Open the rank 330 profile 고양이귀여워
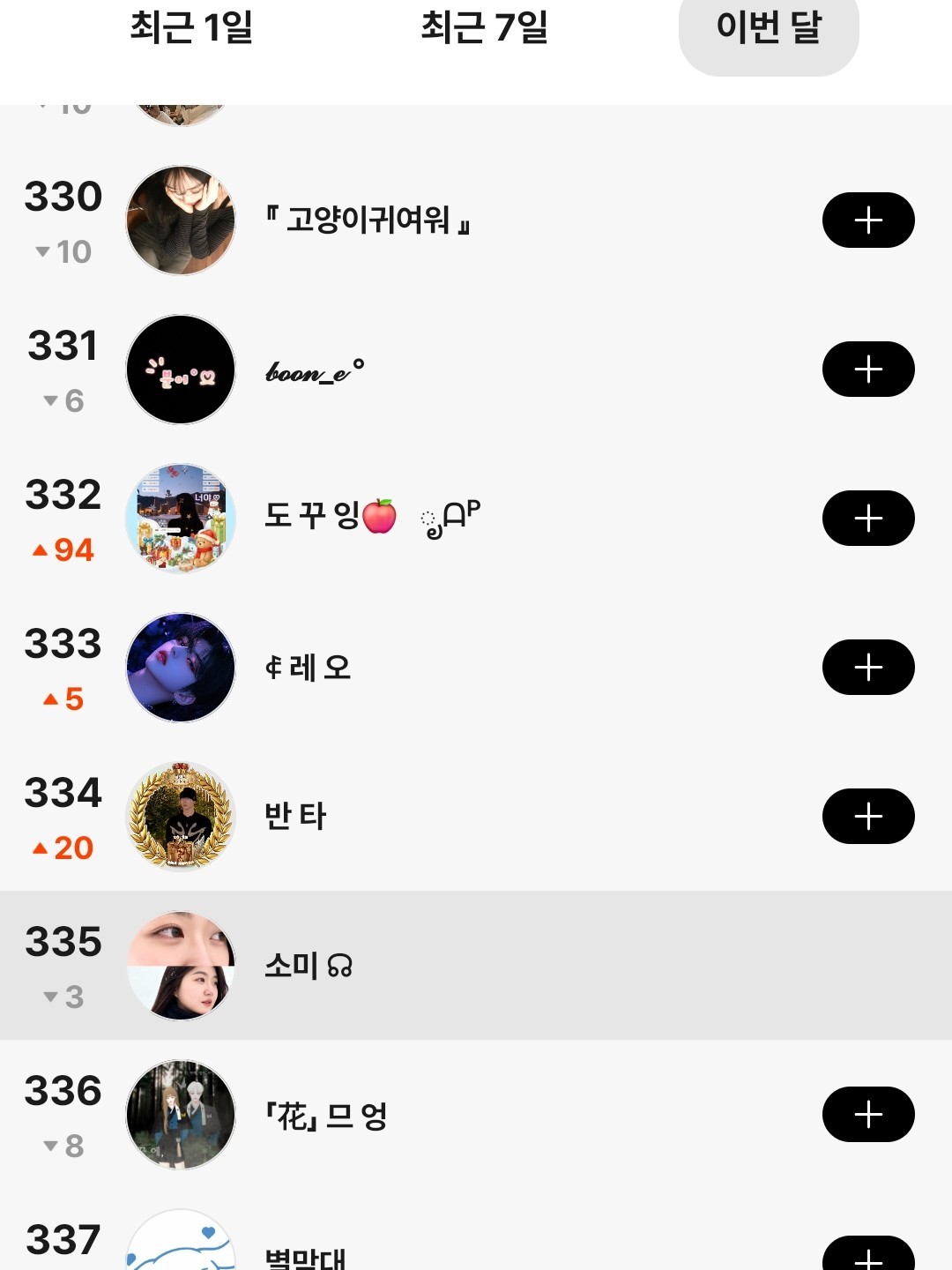 click(368, 220)
